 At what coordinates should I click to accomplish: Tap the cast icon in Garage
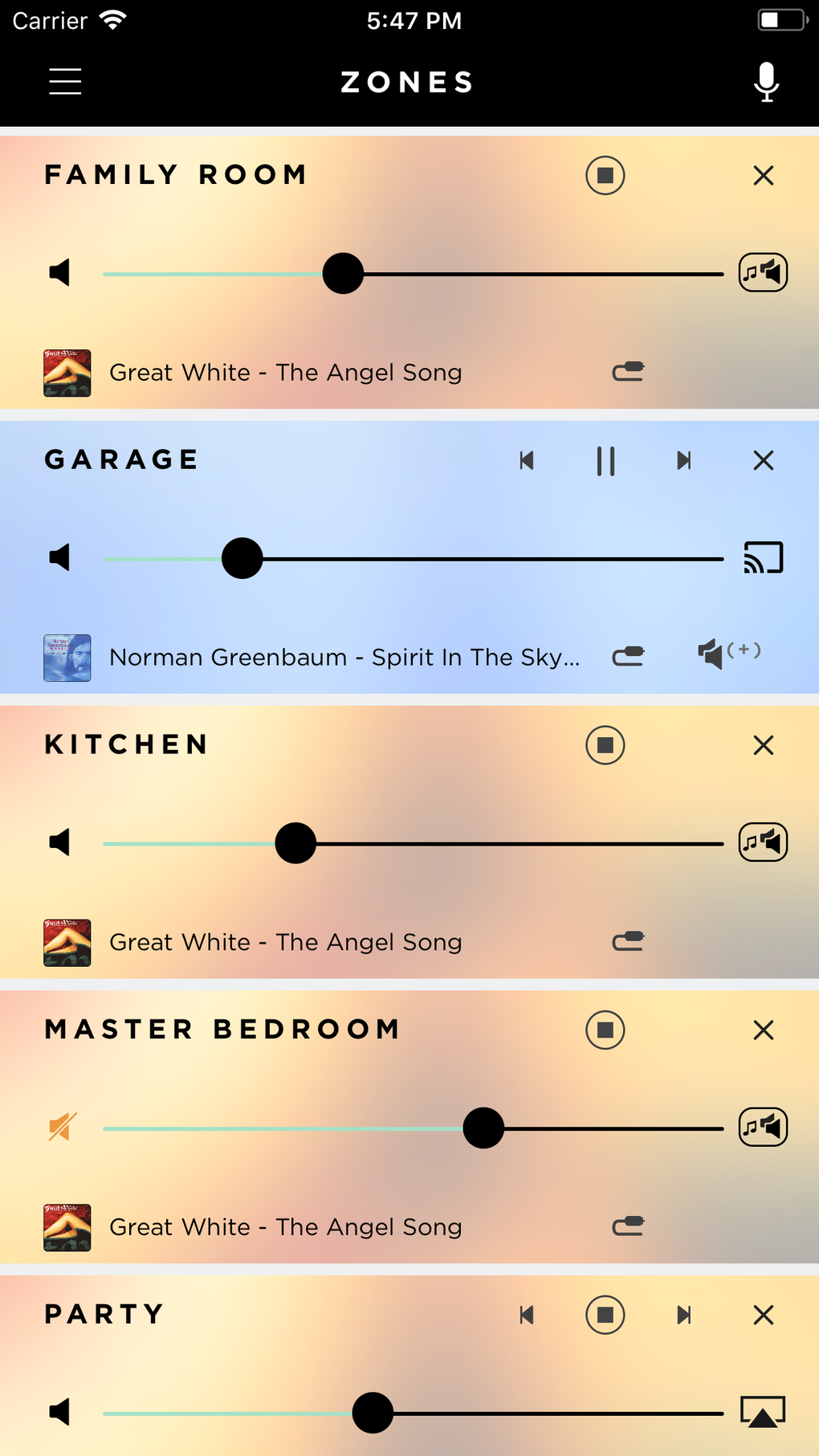point(763,558)
